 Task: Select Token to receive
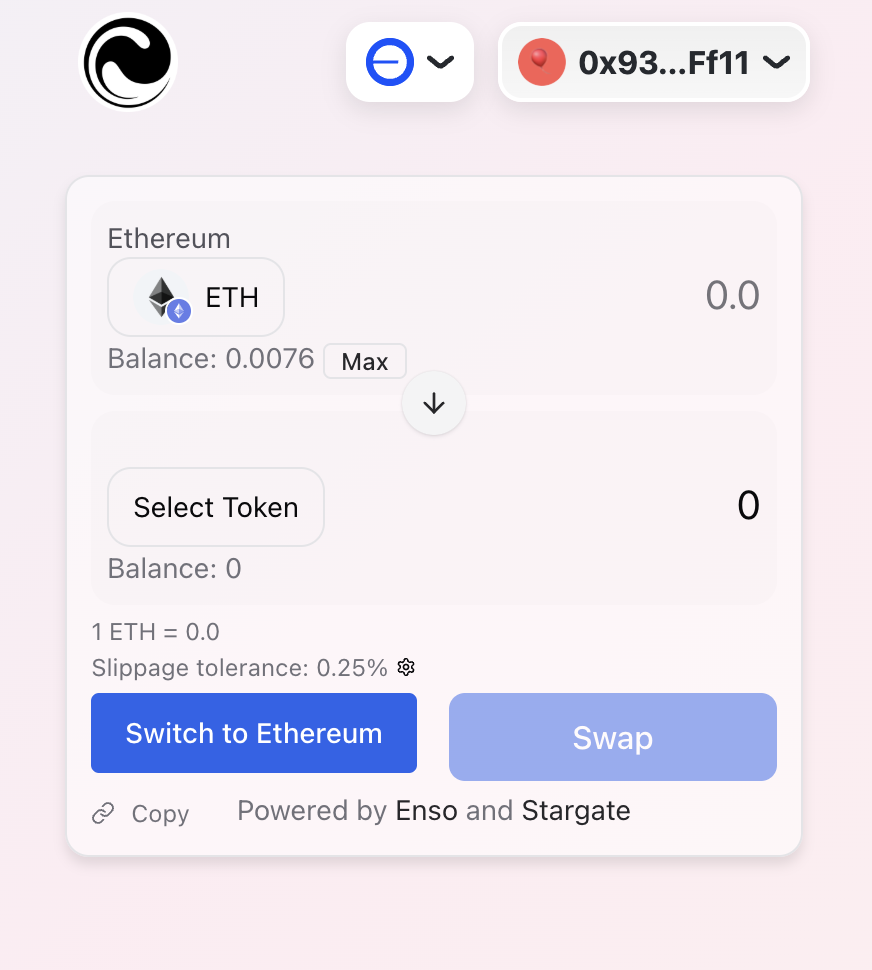[216, 507]
